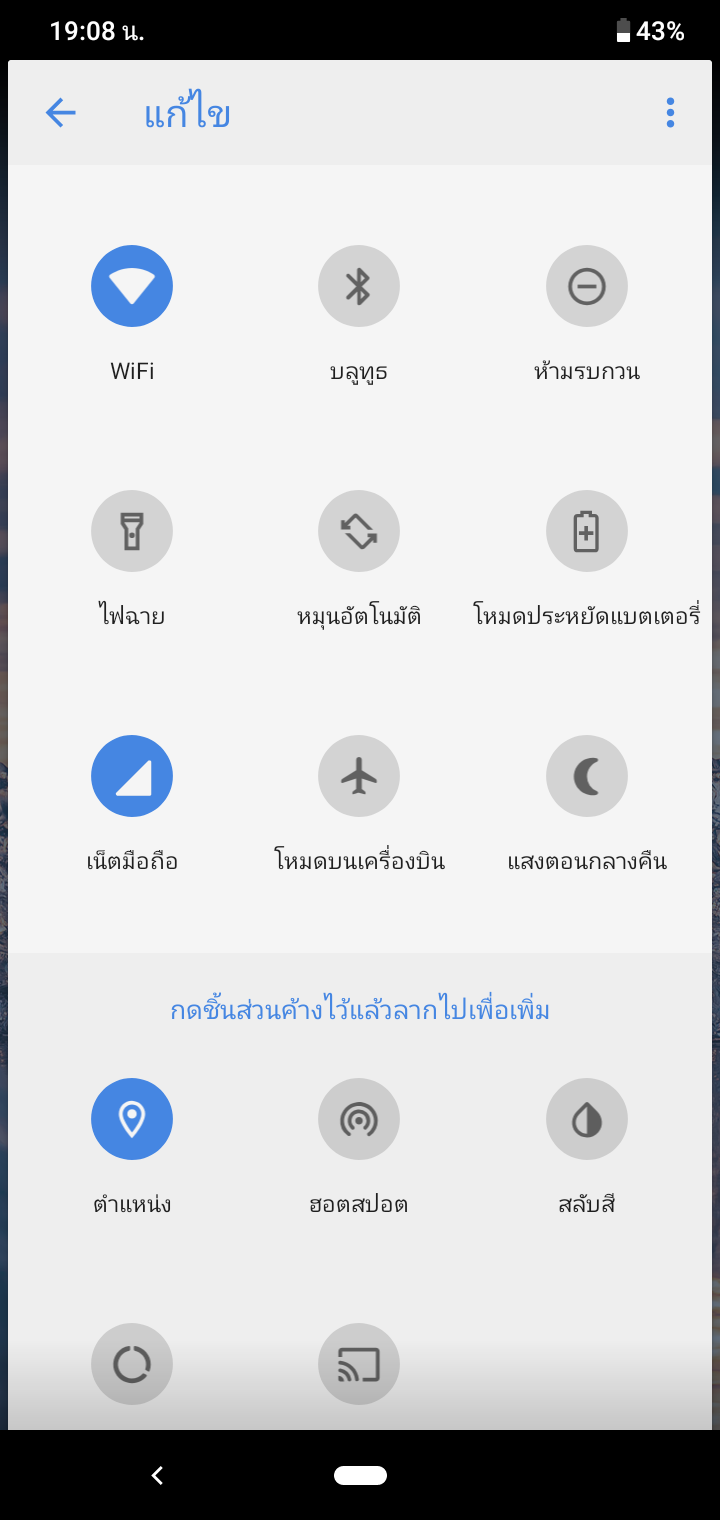Tap the เน็ตมือถือ mobile data tile

tap(132, 776)
